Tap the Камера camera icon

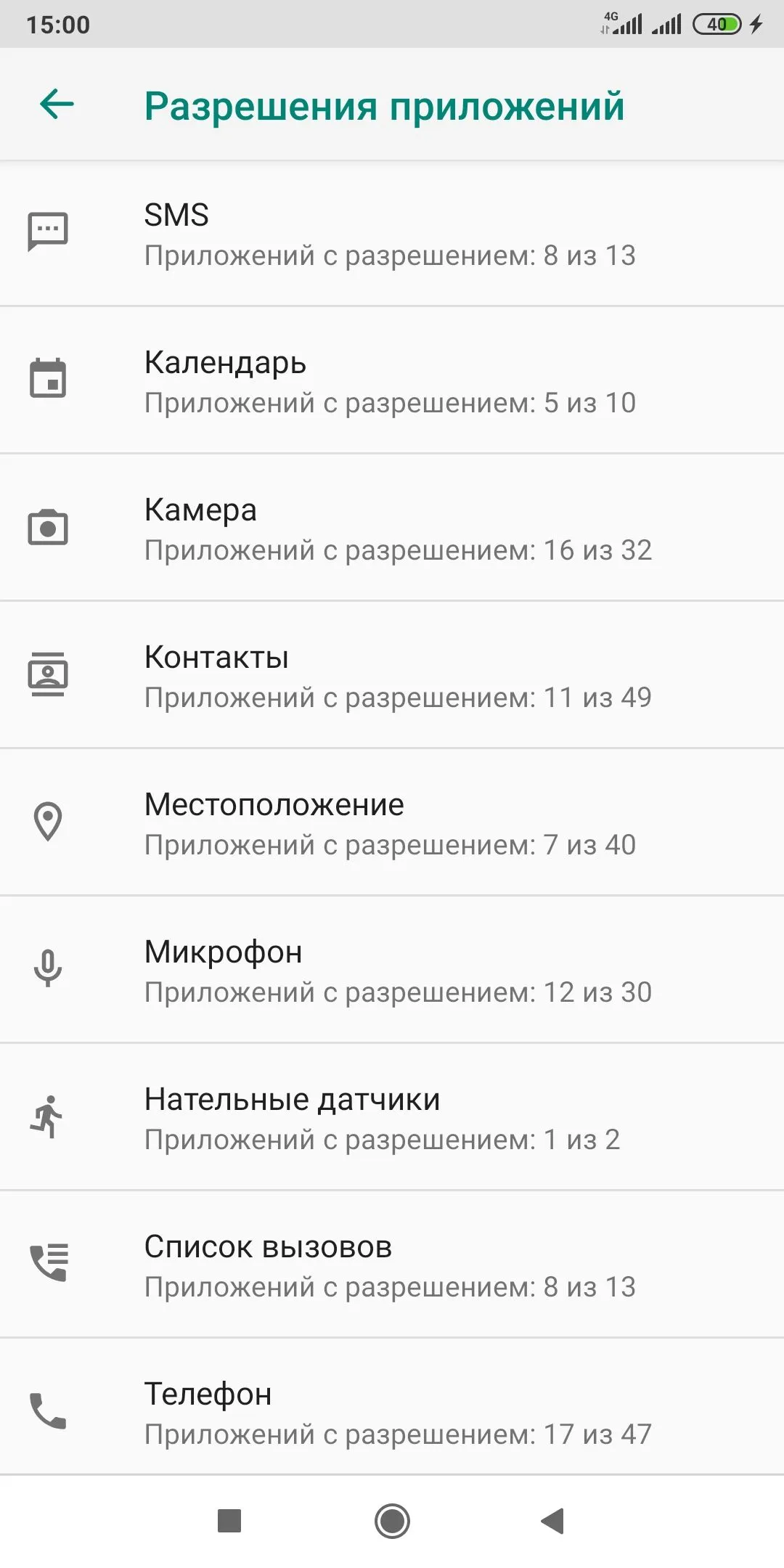tap(47, 527)
